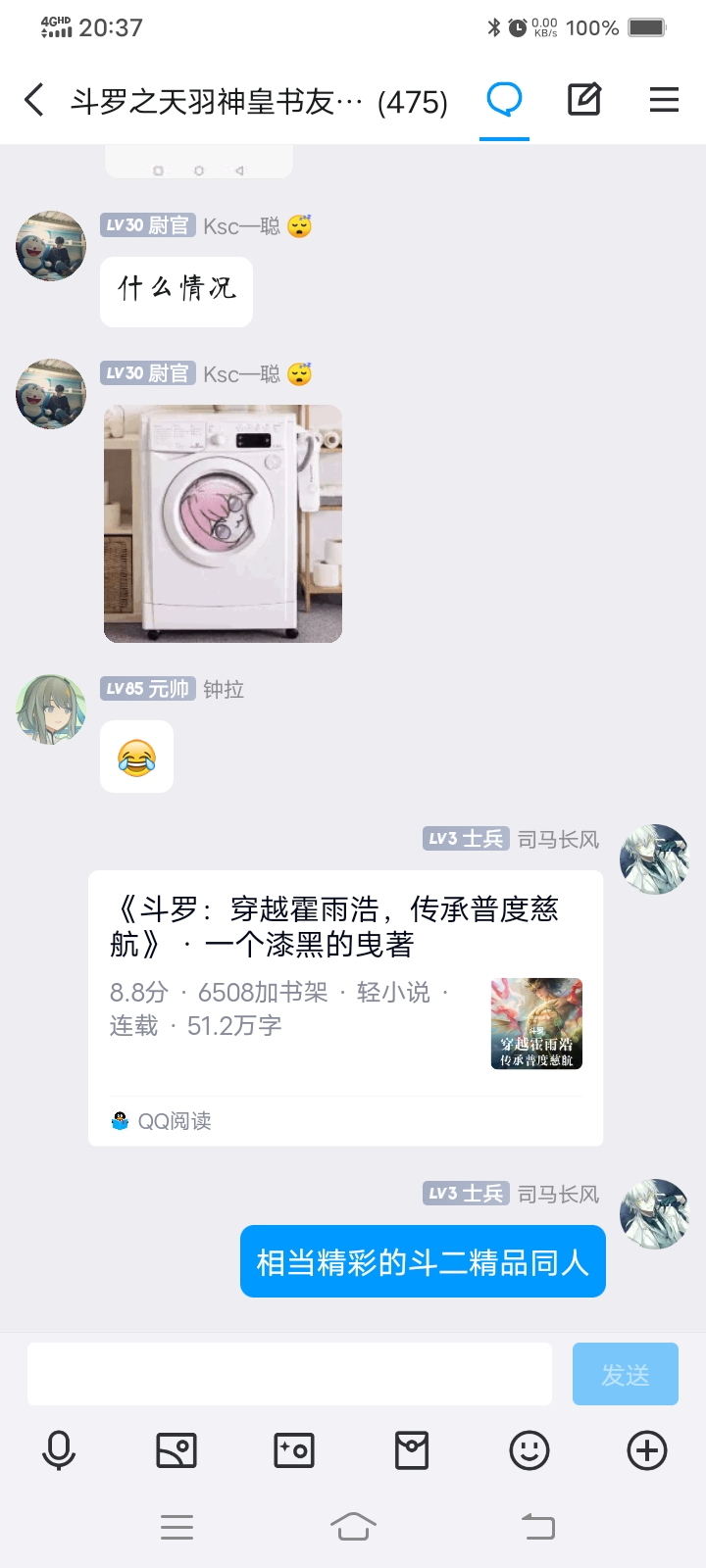Open 钟拉's profile avatar

pyautogui.click(x=51, y=710)
